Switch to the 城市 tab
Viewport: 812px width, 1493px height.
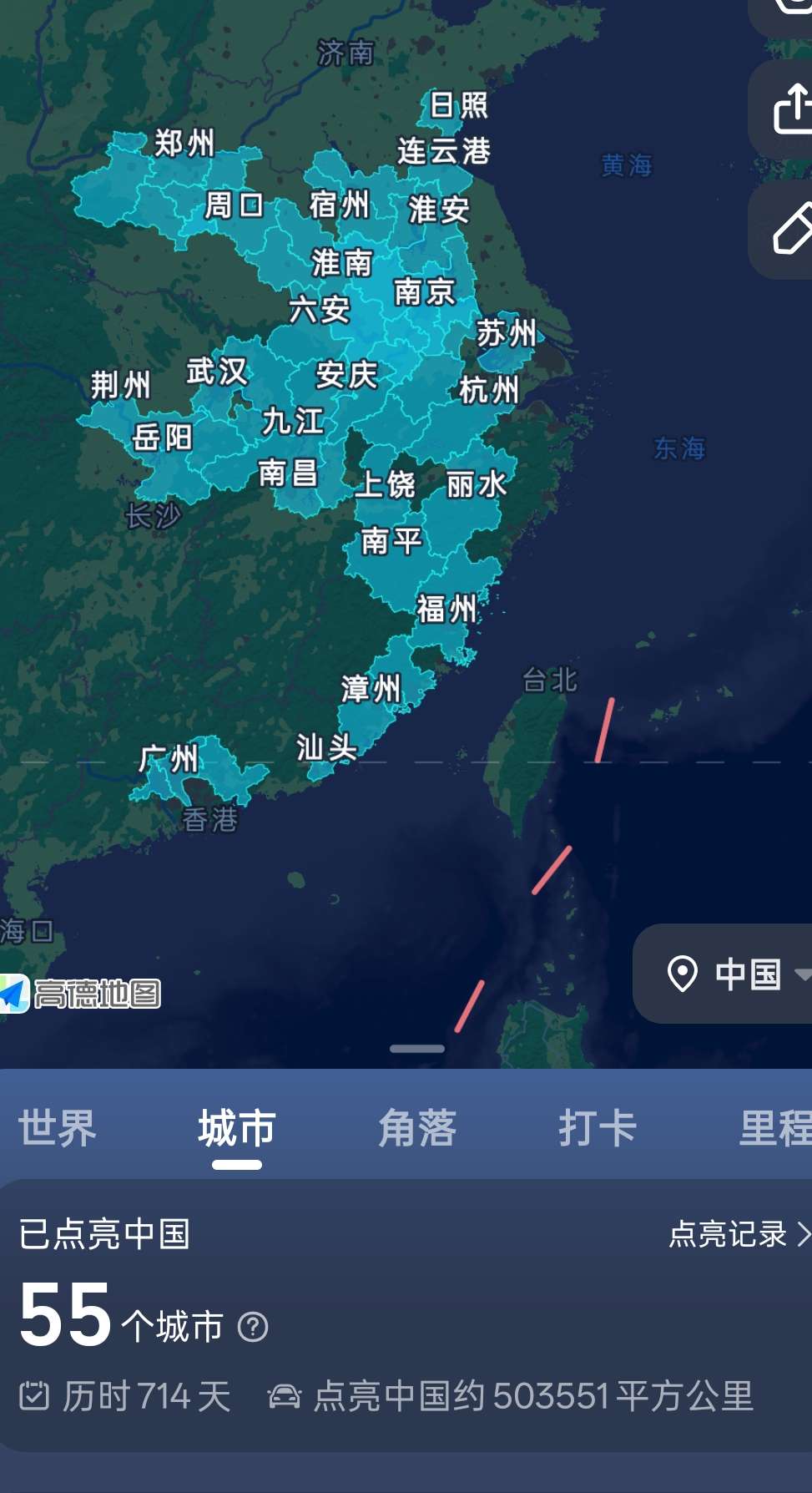pyautogui.click(x=235, y=1130)
